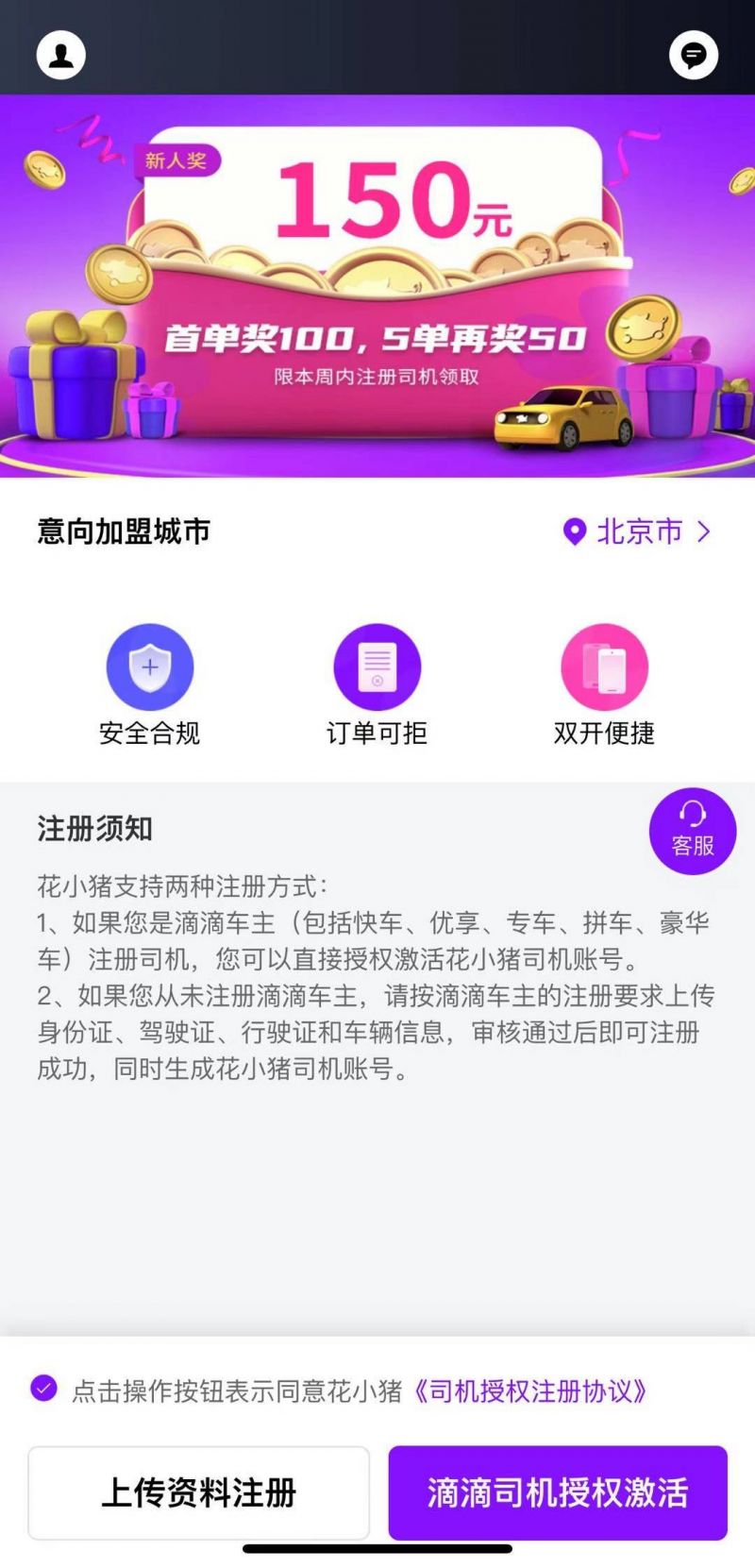This screenshot has width=755, height=1568.
Task: Open the user profile icon
Action: (x=60, y=55)
